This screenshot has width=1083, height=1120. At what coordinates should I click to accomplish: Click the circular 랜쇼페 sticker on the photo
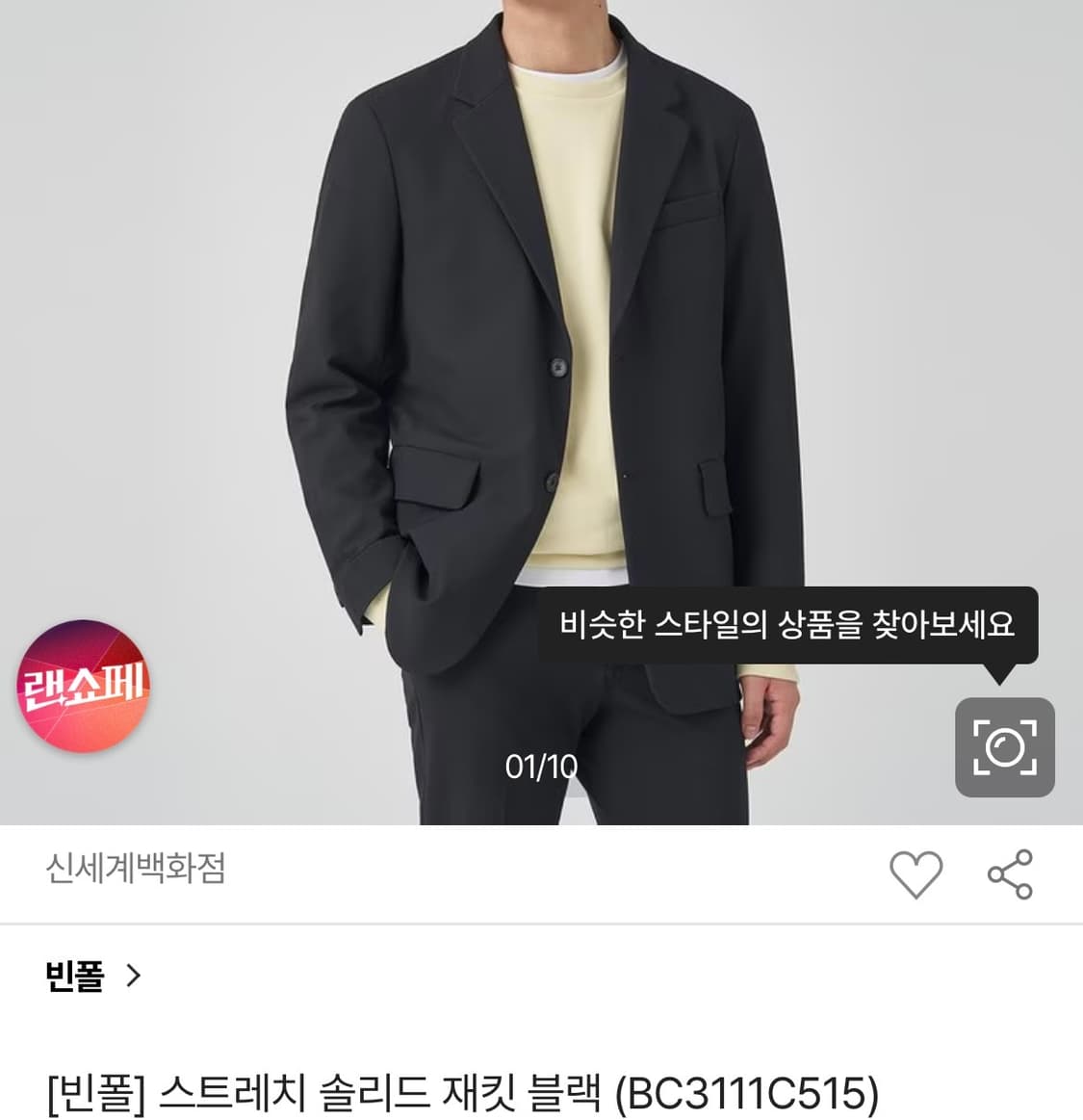pos(82,689)
